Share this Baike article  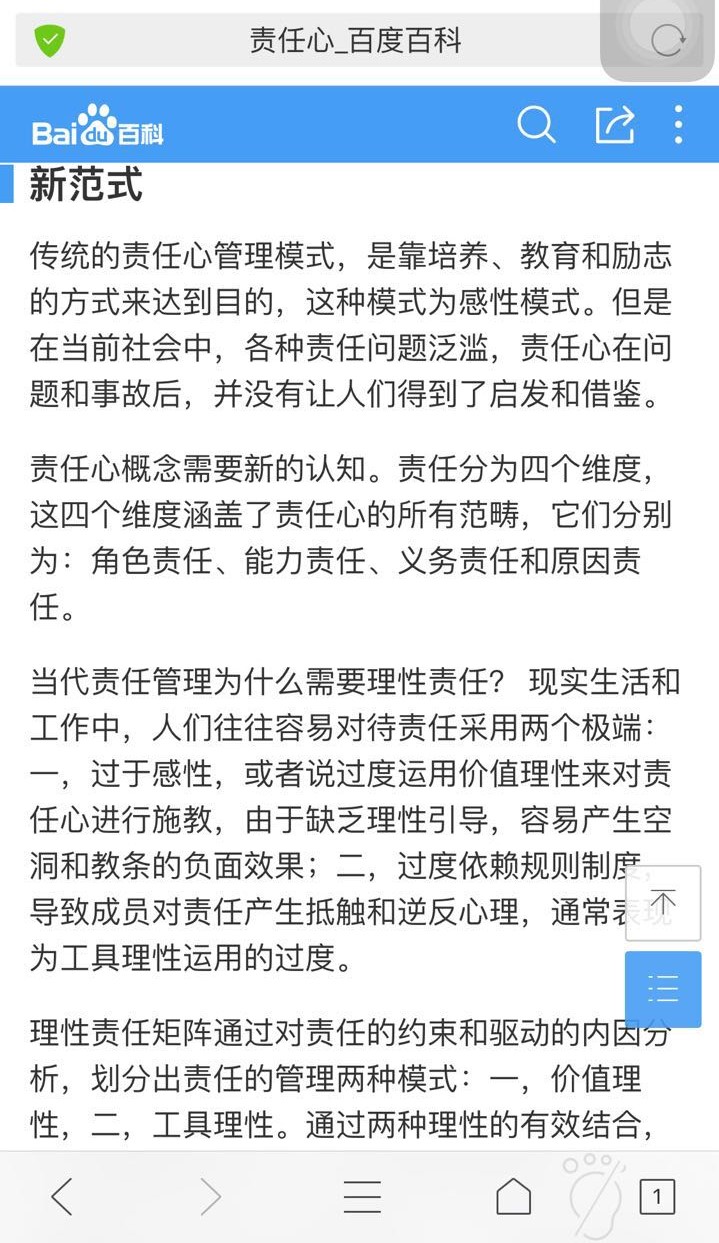pyautogui.click(x=615, y=124)
